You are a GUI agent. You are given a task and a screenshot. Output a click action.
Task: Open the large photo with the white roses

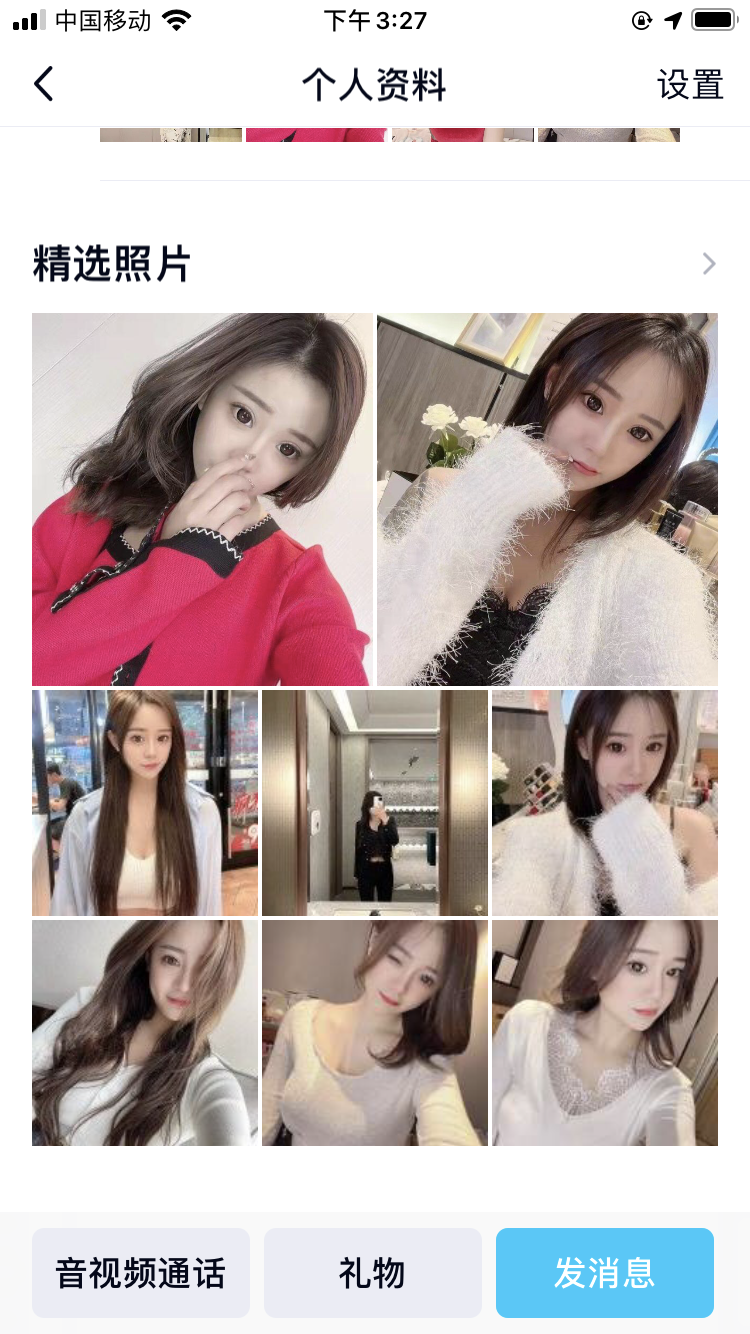[x=547, y=499]
